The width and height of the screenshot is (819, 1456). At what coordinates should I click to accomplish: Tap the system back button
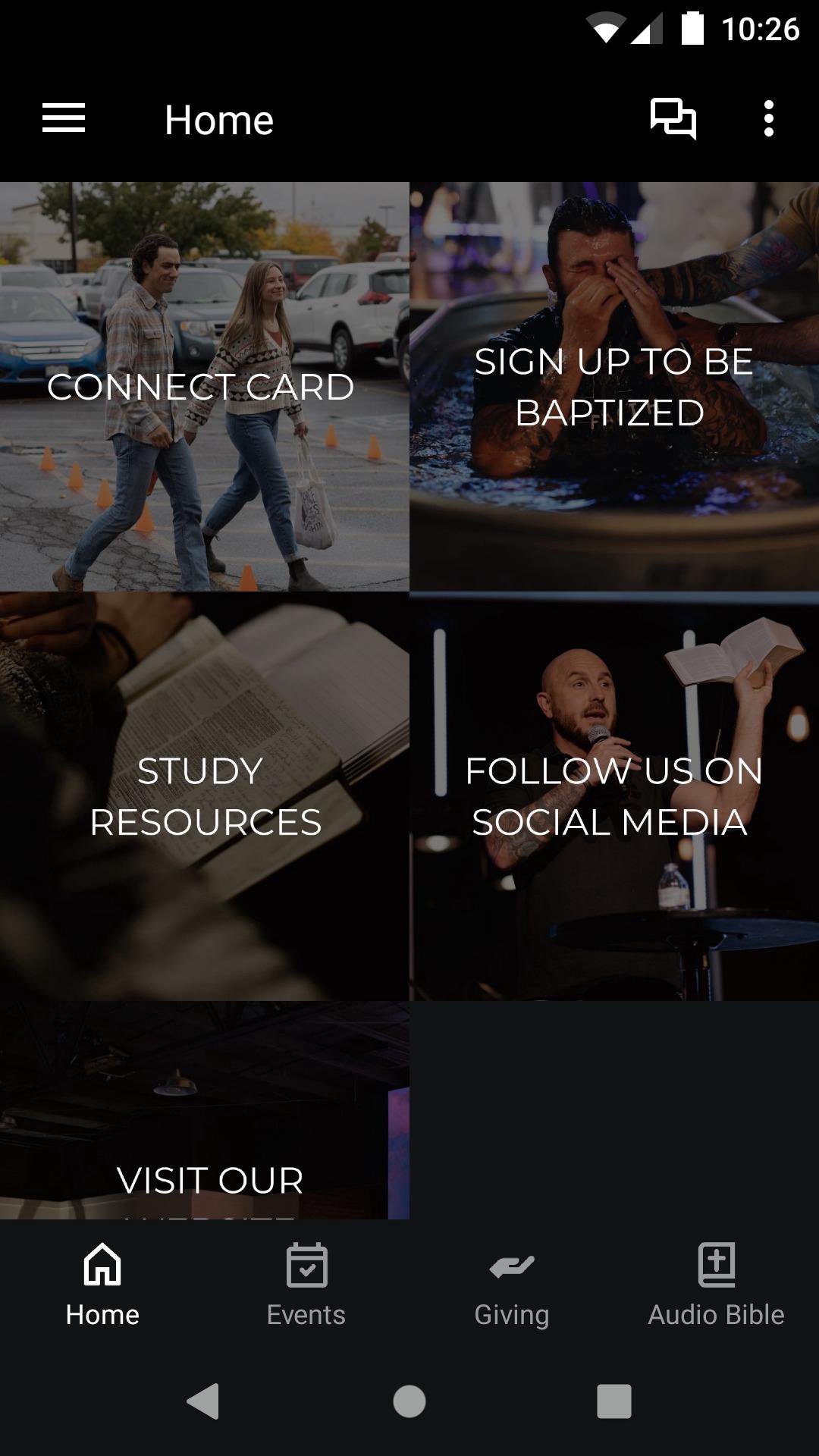203,1401
